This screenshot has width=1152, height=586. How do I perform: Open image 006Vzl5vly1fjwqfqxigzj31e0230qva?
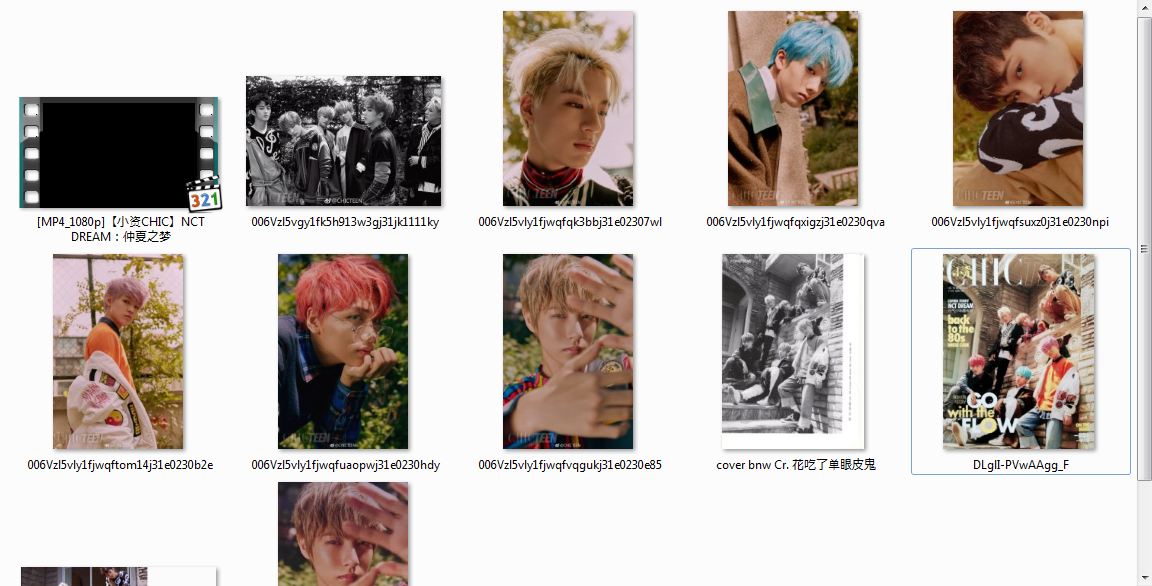(x=793, y=109)
